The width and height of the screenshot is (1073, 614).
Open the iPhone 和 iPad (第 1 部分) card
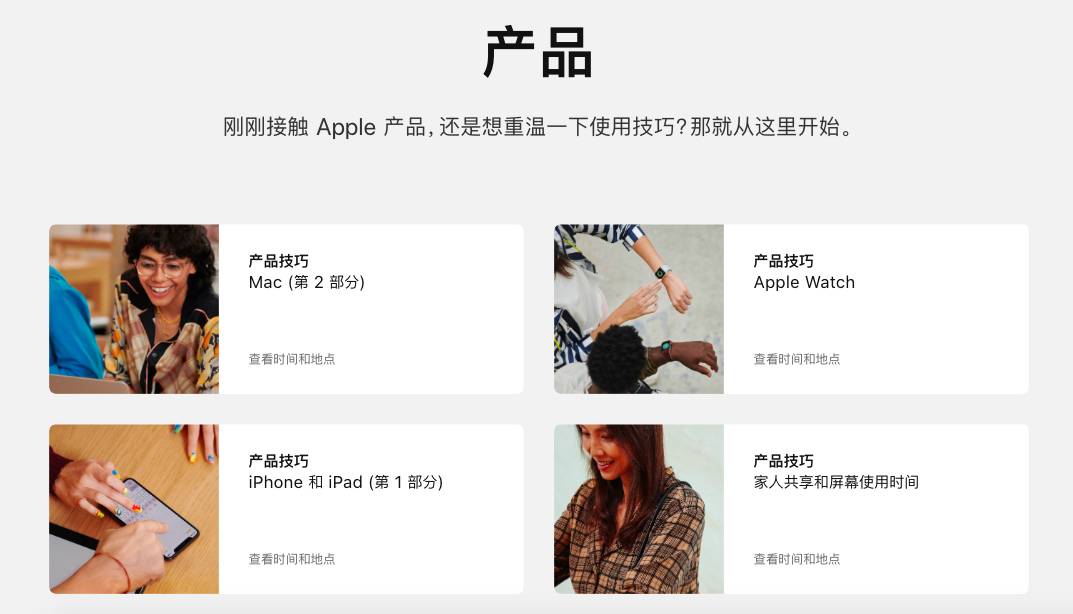point(345,482)
